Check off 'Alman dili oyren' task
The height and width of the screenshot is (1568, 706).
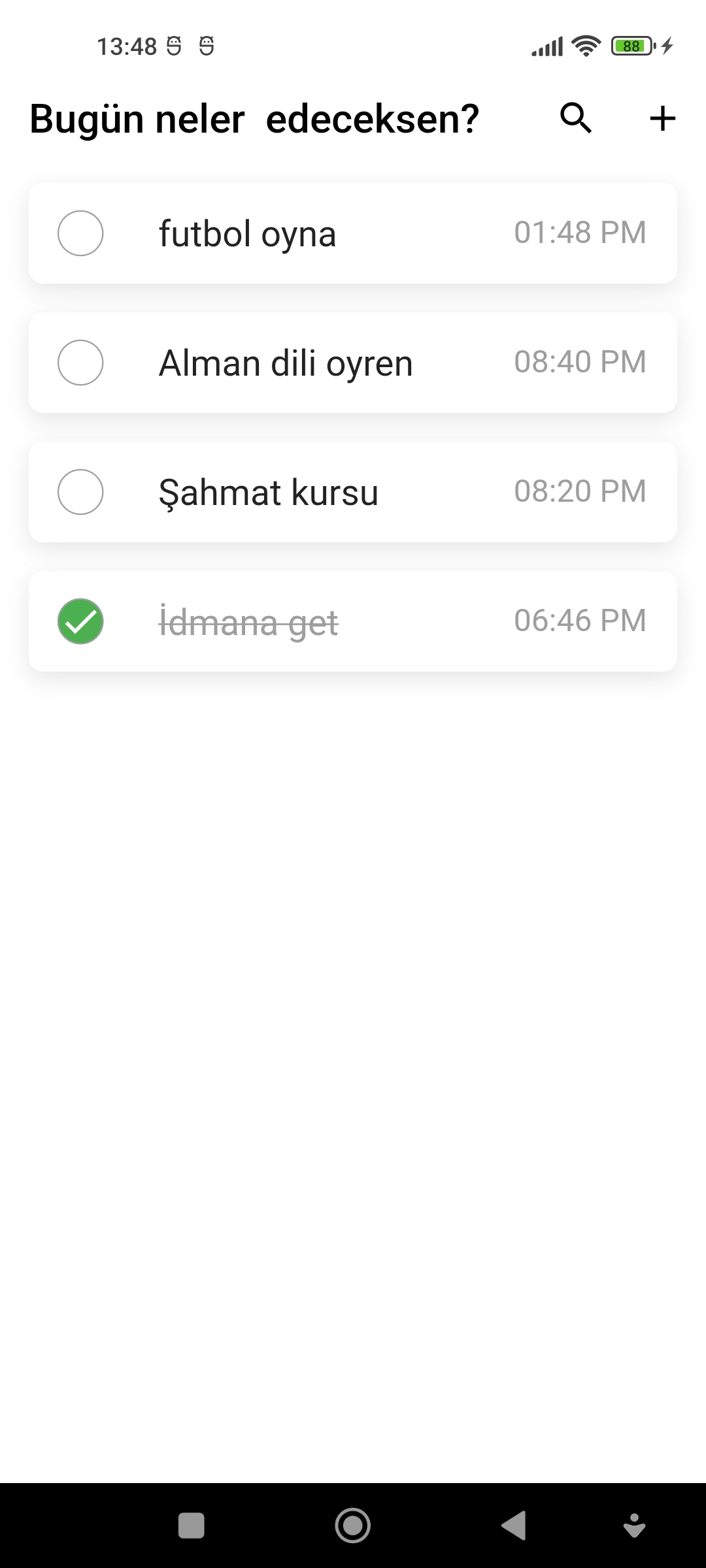(x=80, y=363)
